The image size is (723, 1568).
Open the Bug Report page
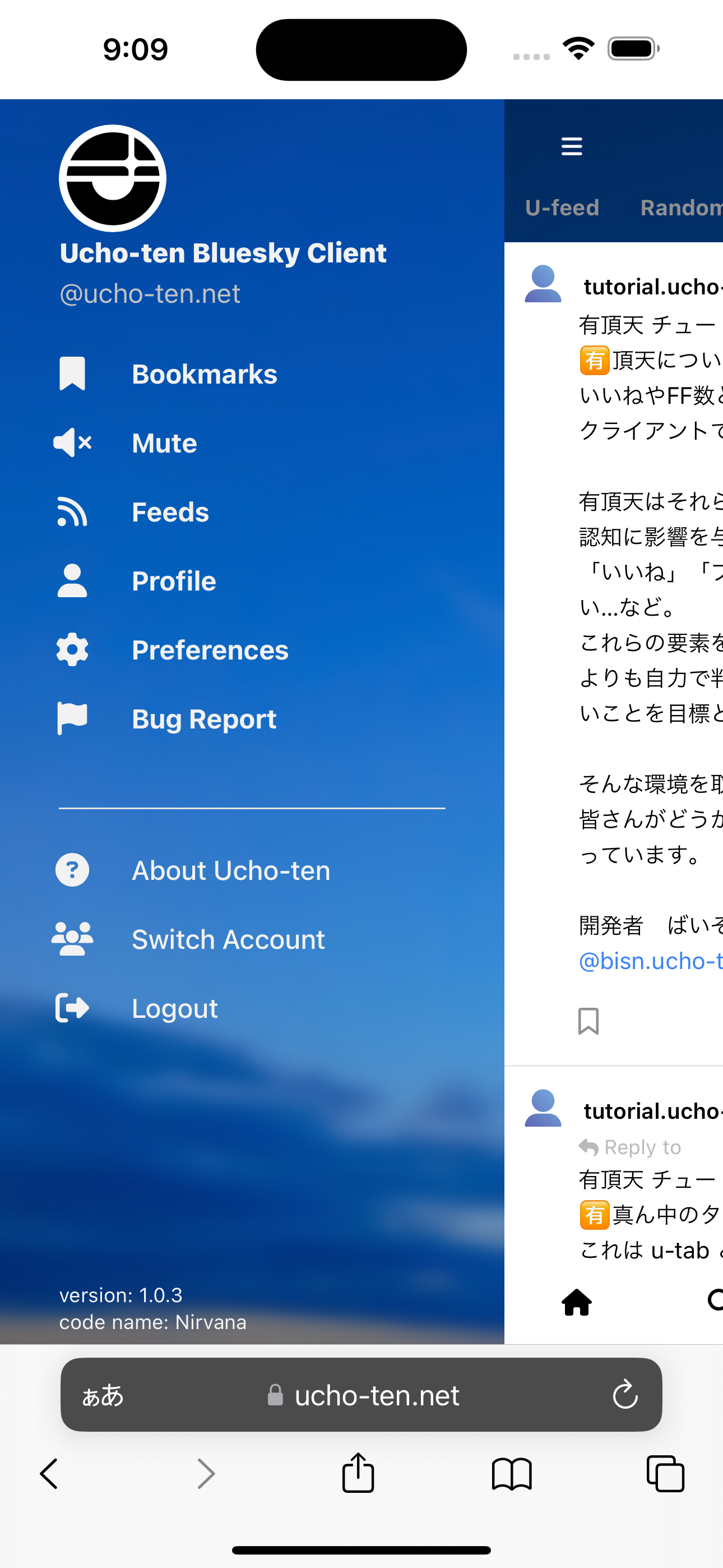coord(203,719)
